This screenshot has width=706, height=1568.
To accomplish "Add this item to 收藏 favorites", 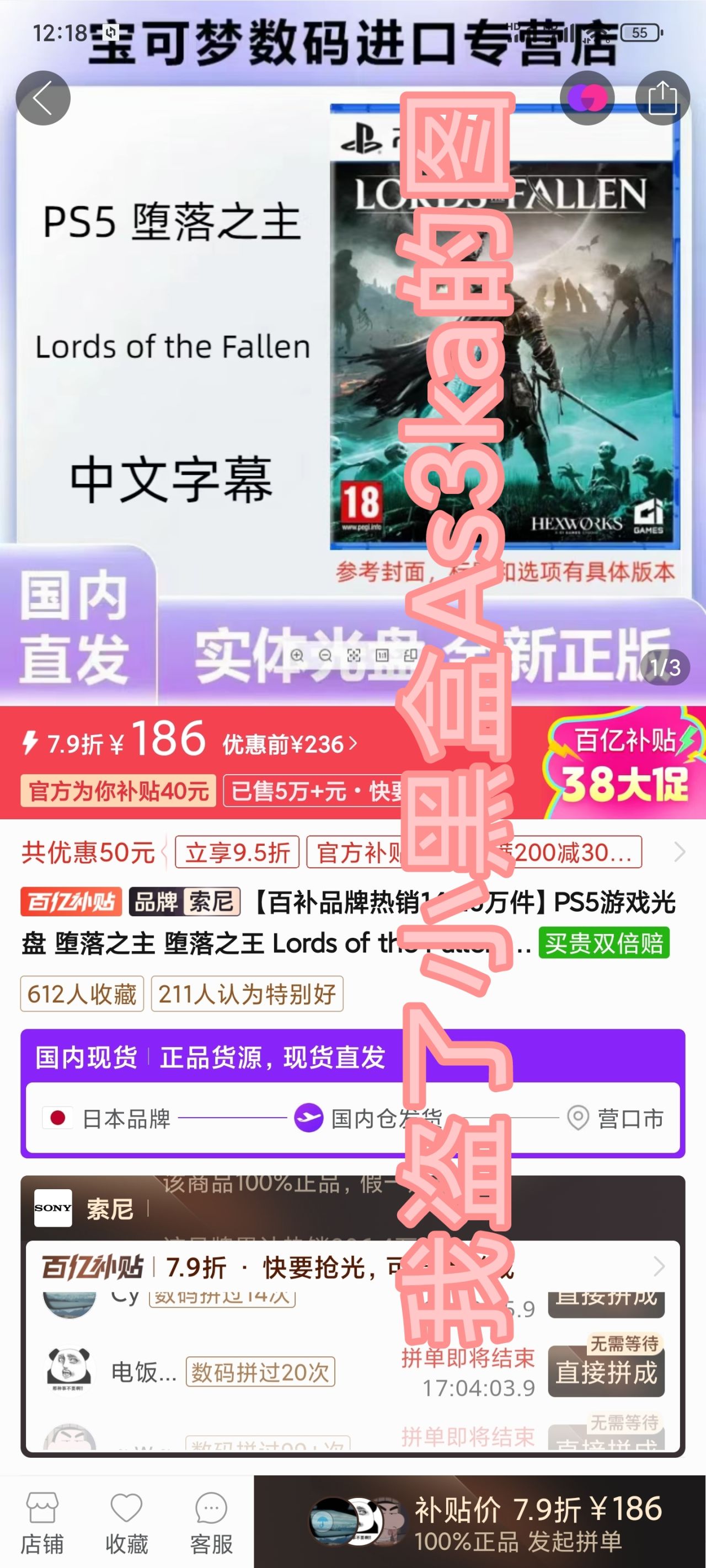I will pos(126,1522).
